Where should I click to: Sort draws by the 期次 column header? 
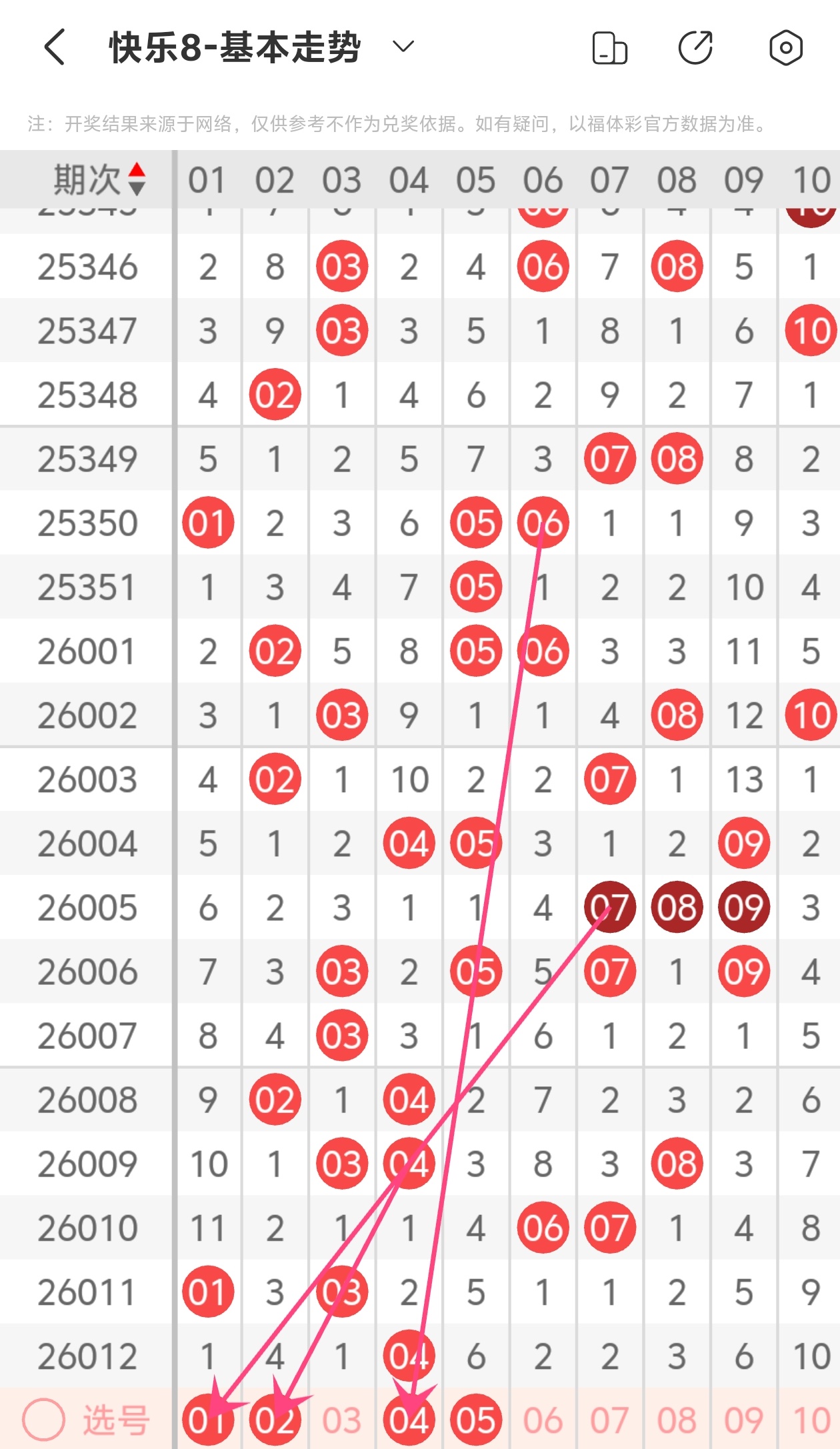tap(100, 180)
